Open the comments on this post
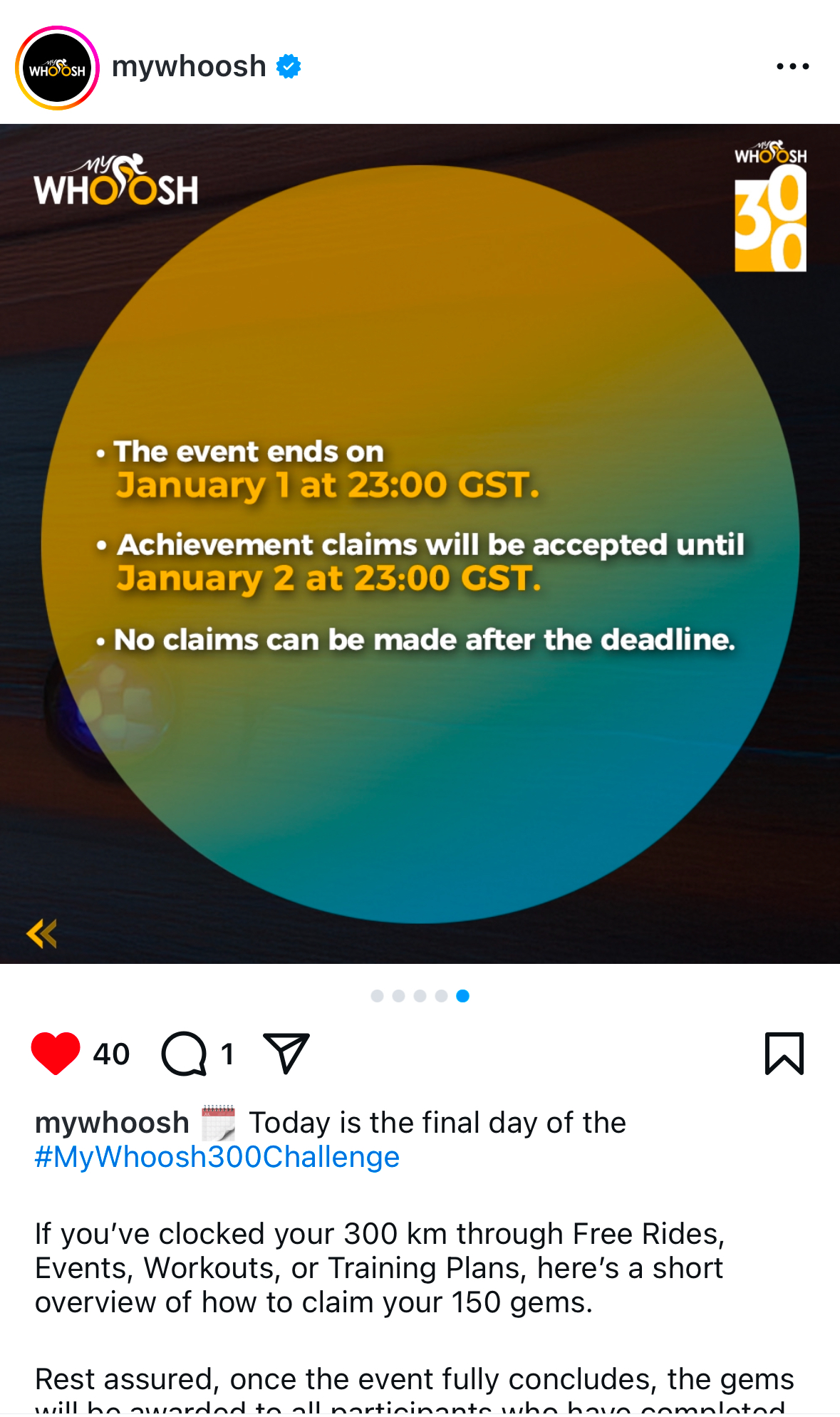This screenshot has height=1417, width=840. tap(184, 1053)
